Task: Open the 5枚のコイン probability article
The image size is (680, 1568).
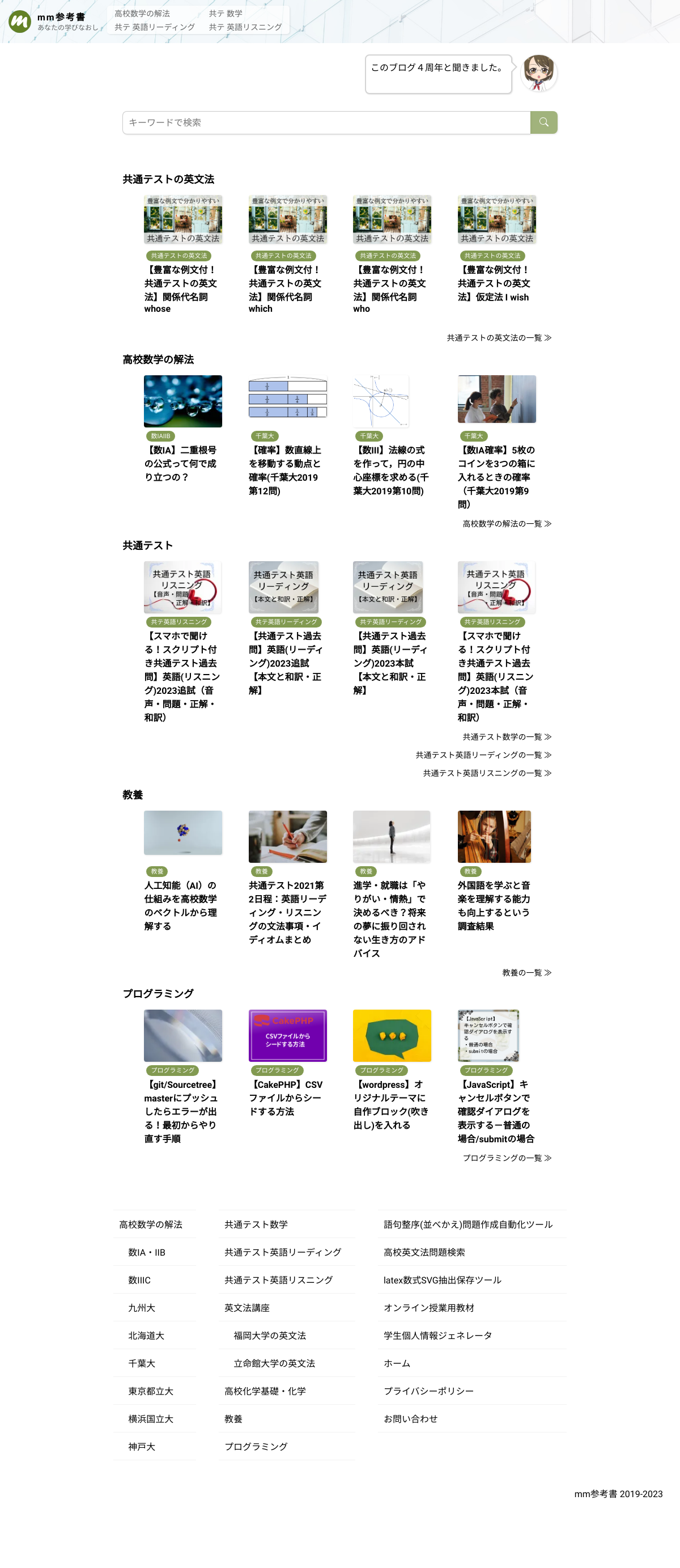Action: 496,477
